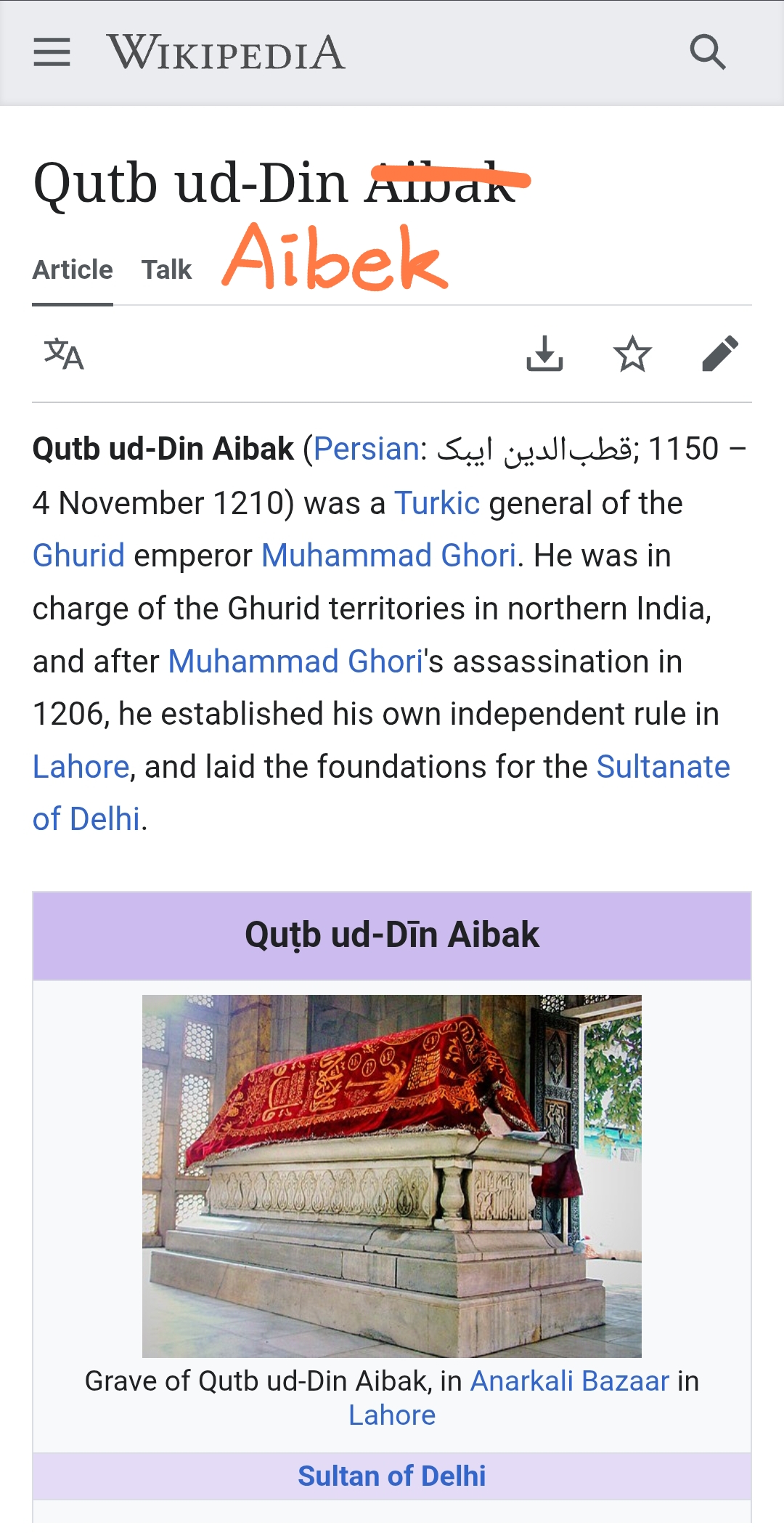
Task: Tap Lahore link in the image caption
Action: tap(392, 1415)
